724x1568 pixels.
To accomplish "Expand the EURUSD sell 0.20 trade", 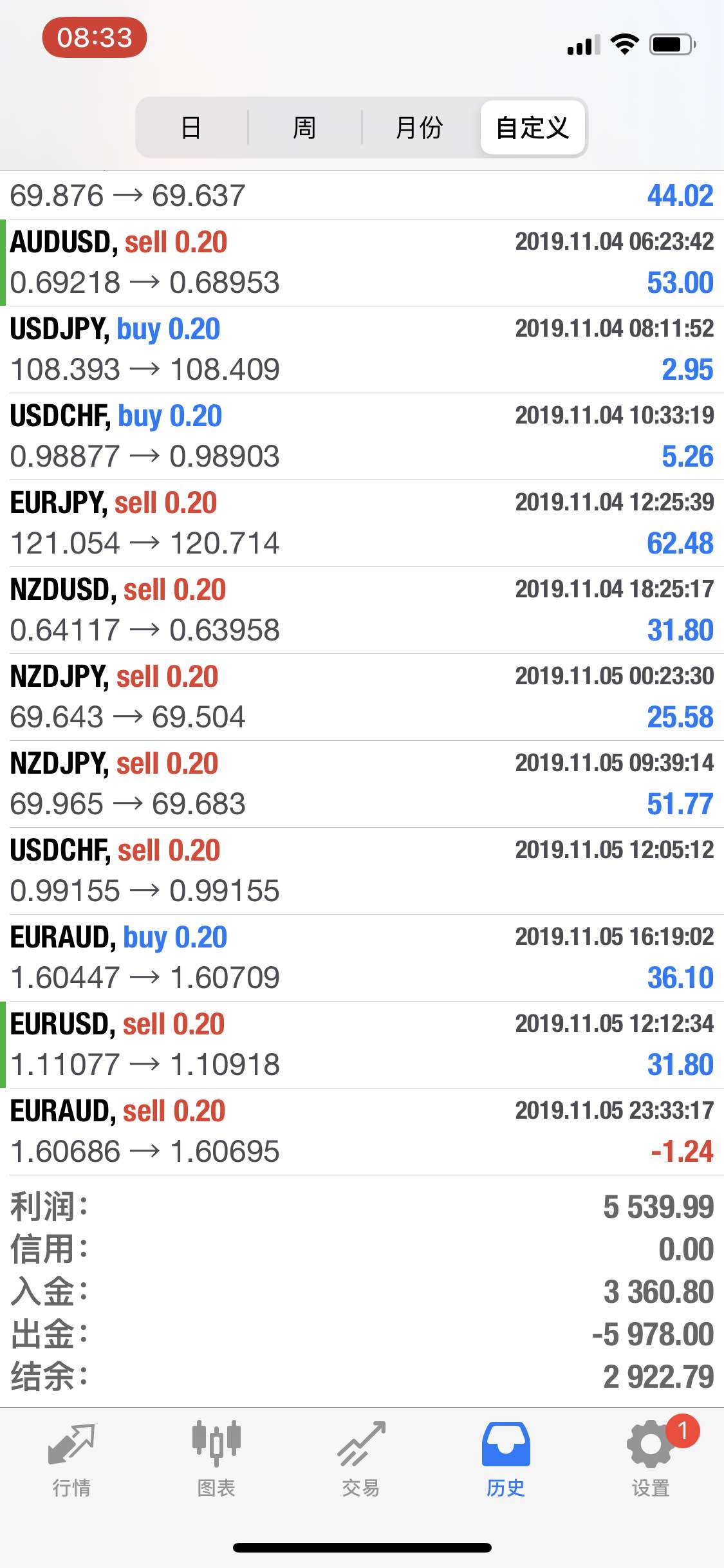I will click(362, 1045).
